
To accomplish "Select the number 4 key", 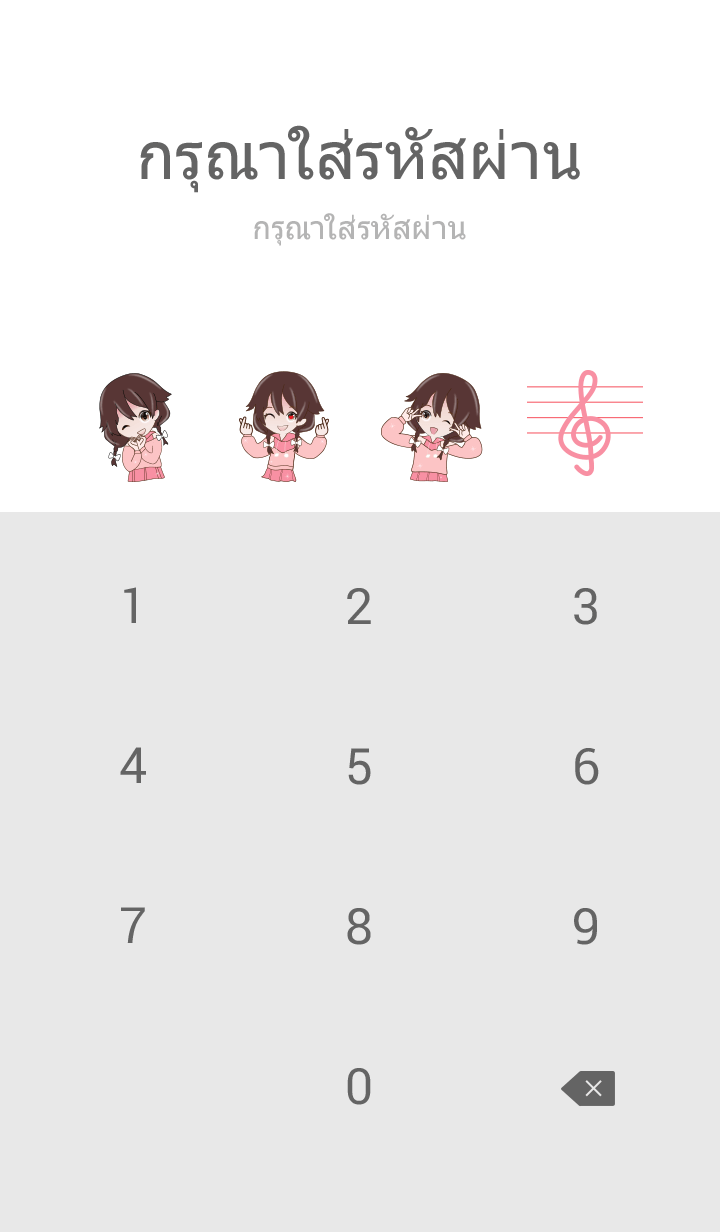I will pos(132,767).
